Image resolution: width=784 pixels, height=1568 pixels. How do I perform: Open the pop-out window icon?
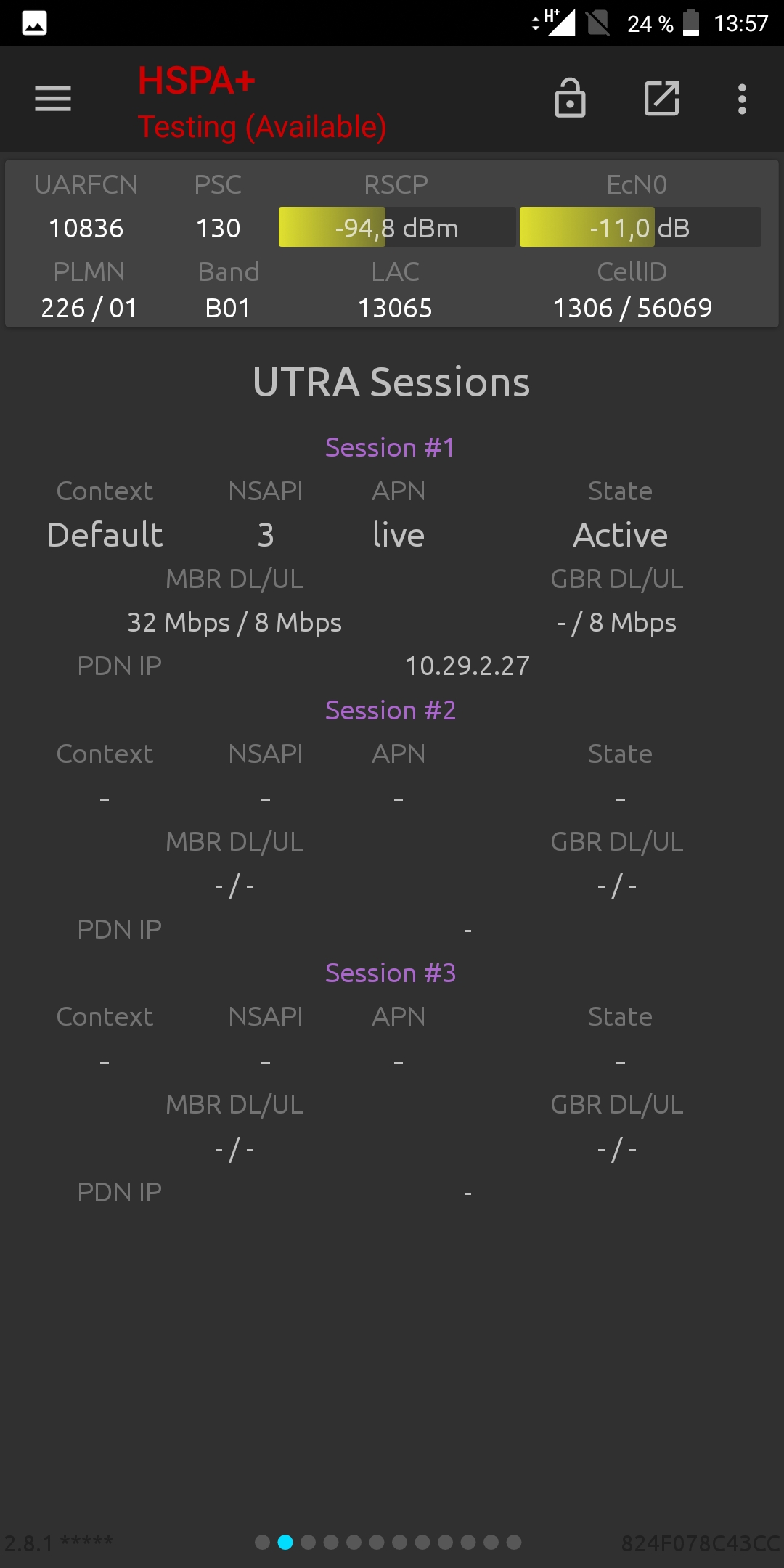(661, 99)
